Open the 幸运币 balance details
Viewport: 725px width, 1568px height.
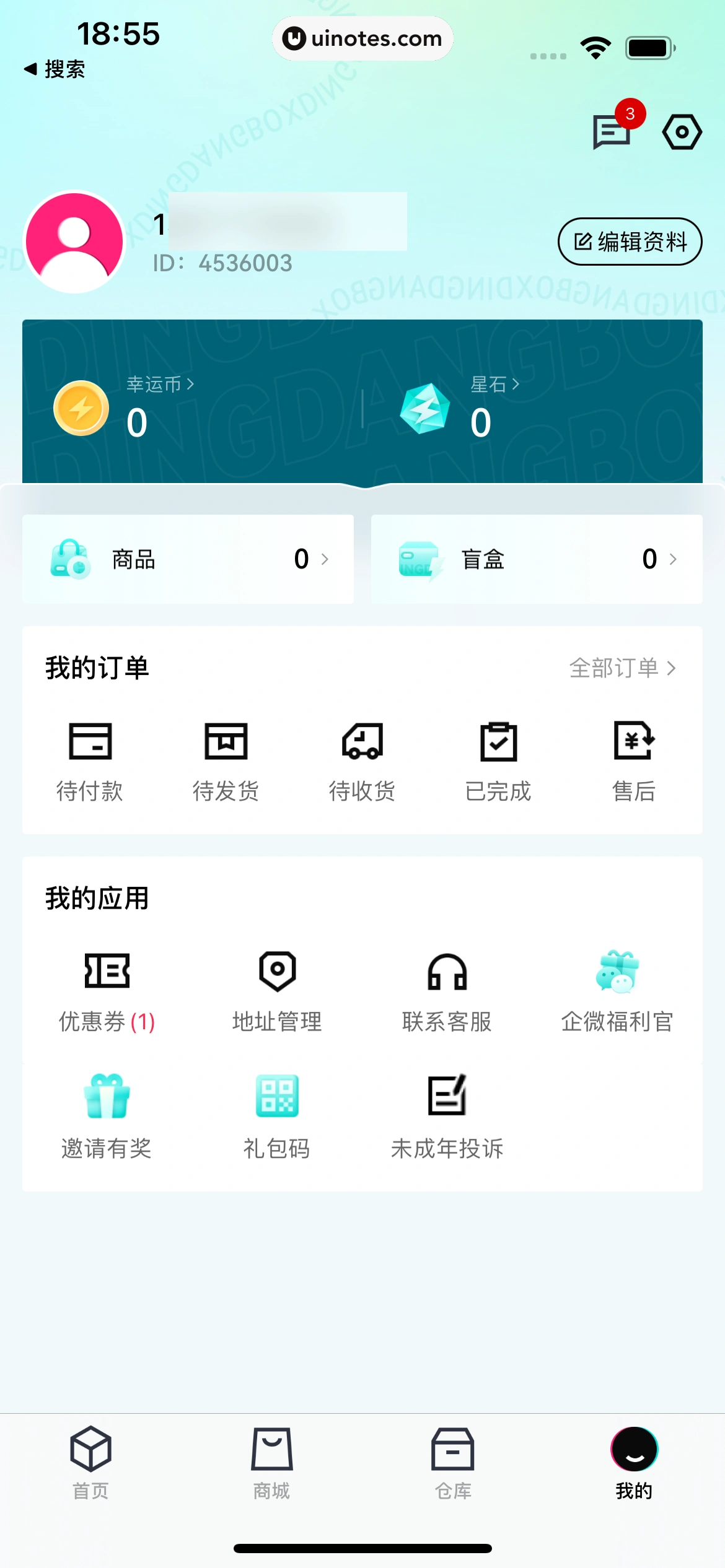click(x=160, y=385)
